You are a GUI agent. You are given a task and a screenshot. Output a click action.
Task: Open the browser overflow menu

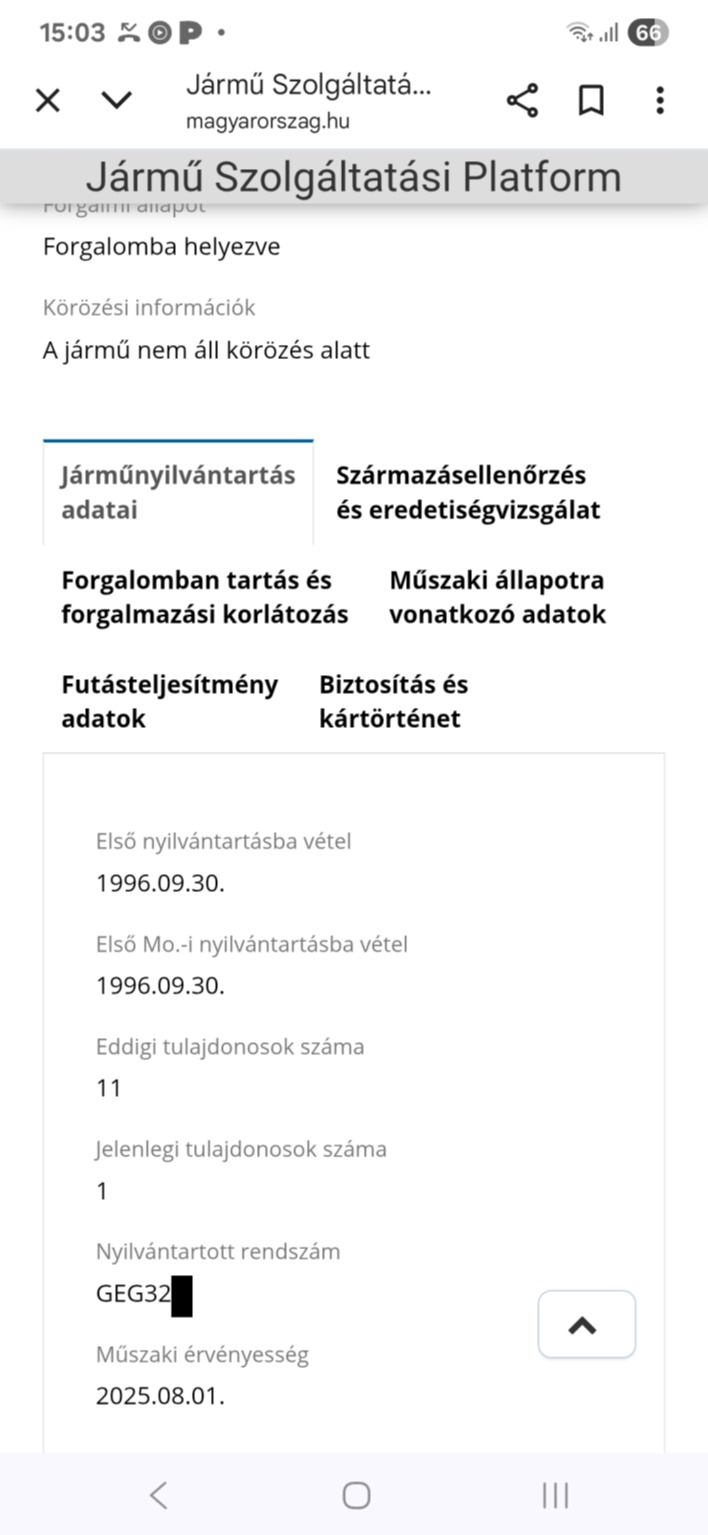(x=659, y=100)
